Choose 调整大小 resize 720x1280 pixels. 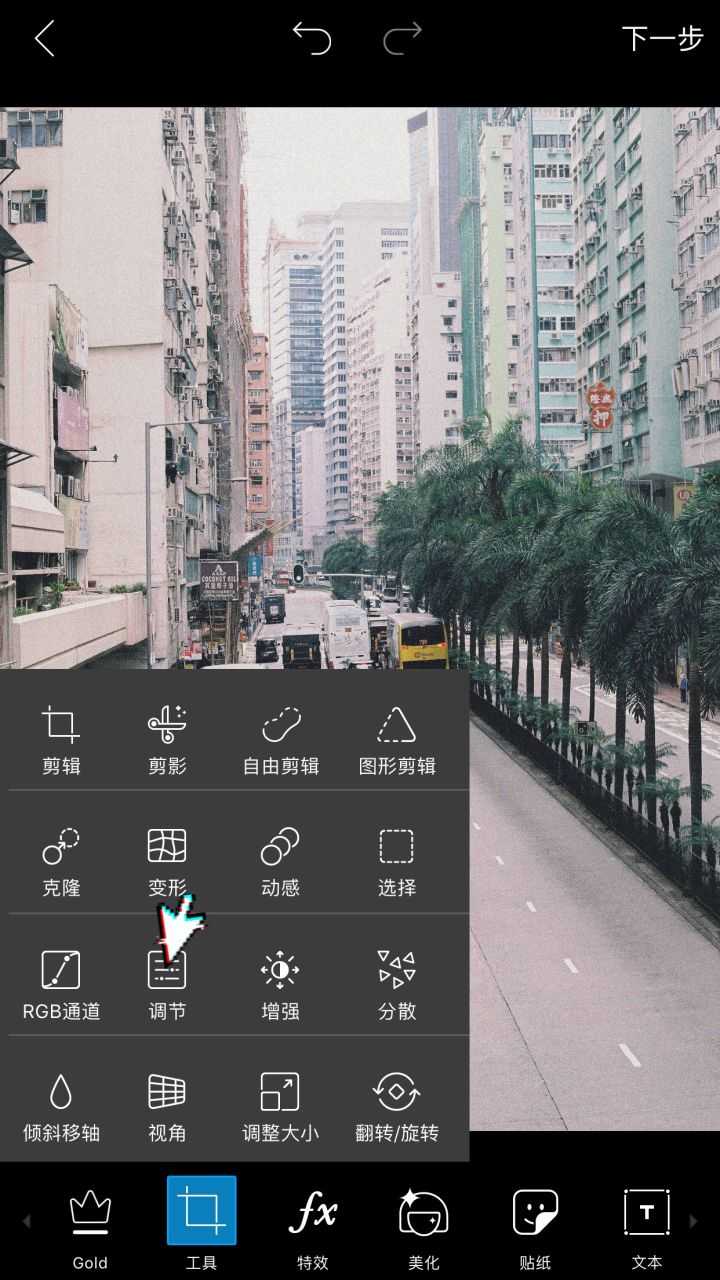(x=280, y=1106)
